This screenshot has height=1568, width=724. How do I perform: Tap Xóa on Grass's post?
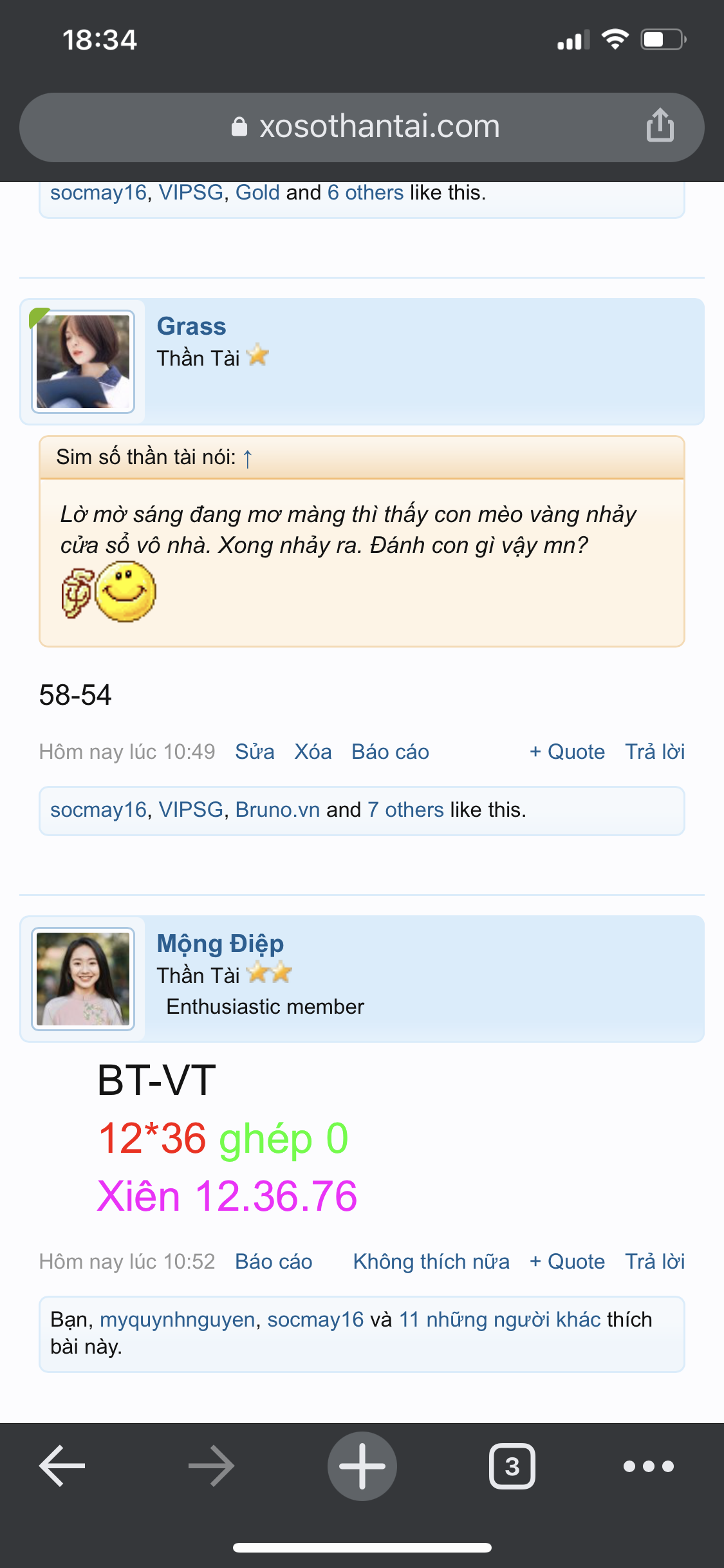(x=313, y=752)
